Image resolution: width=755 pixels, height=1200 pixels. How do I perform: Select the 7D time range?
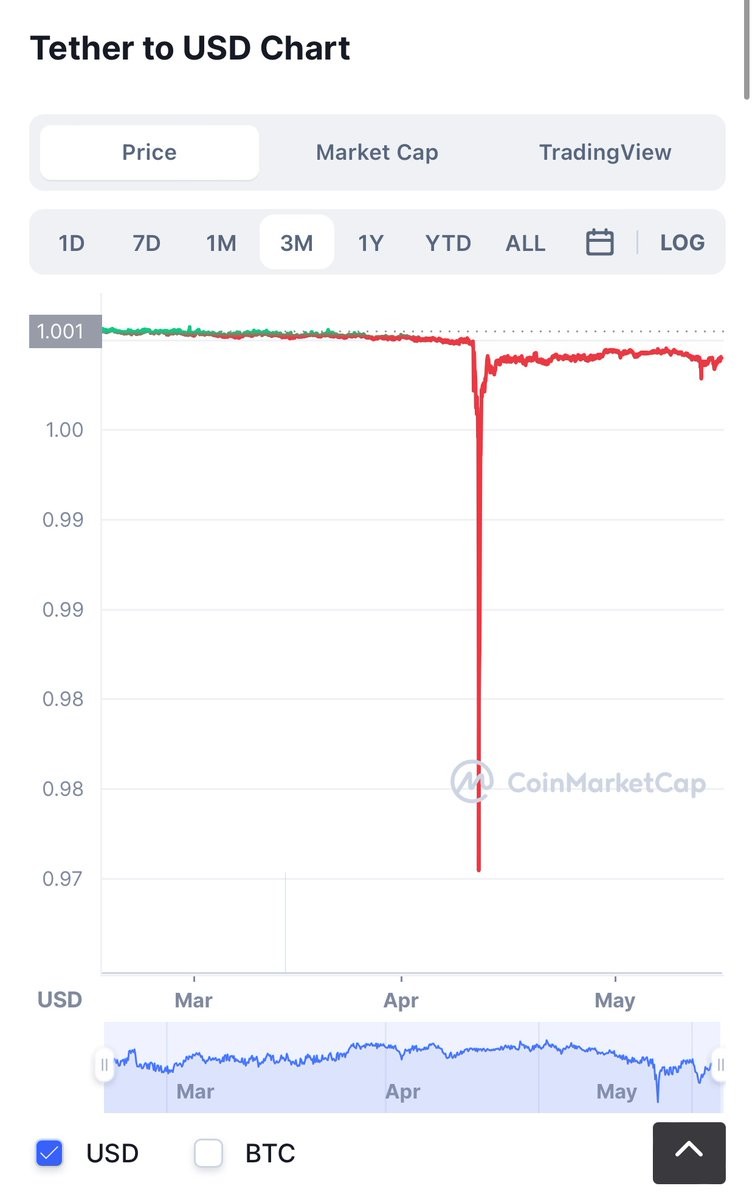point(146,243)
